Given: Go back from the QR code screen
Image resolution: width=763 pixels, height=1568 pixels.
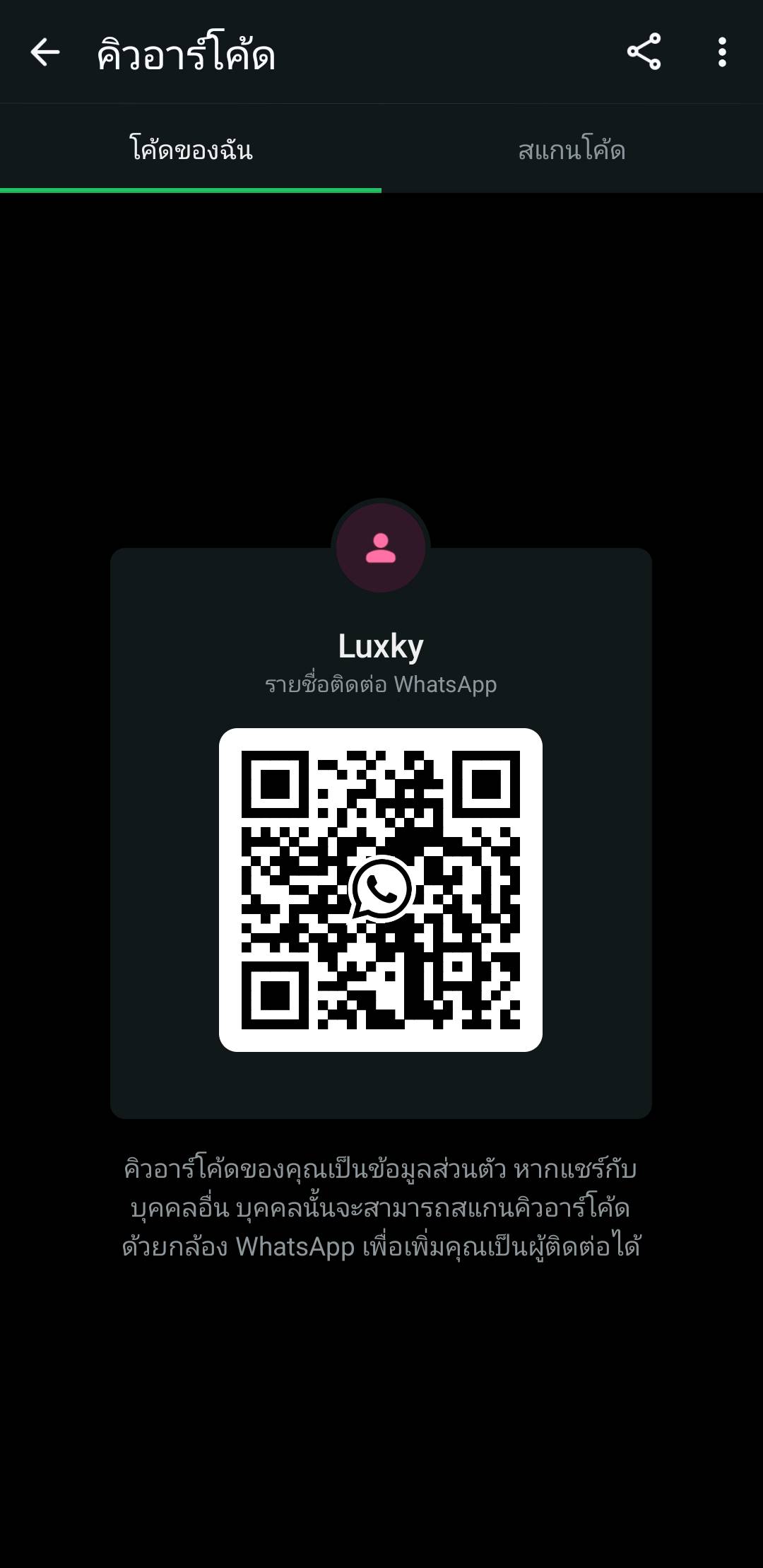Looking at the screenshot, I should coord(45,52).
